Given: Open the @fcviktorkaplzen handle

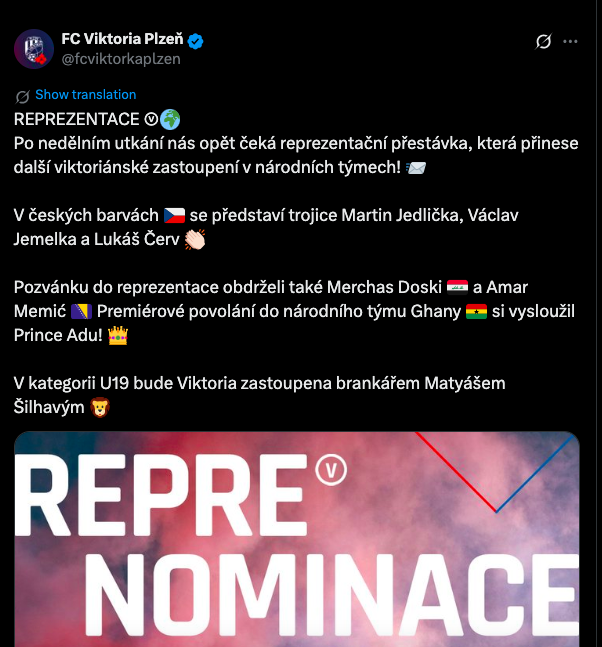Looking at the screenshot, I should 120,59.
